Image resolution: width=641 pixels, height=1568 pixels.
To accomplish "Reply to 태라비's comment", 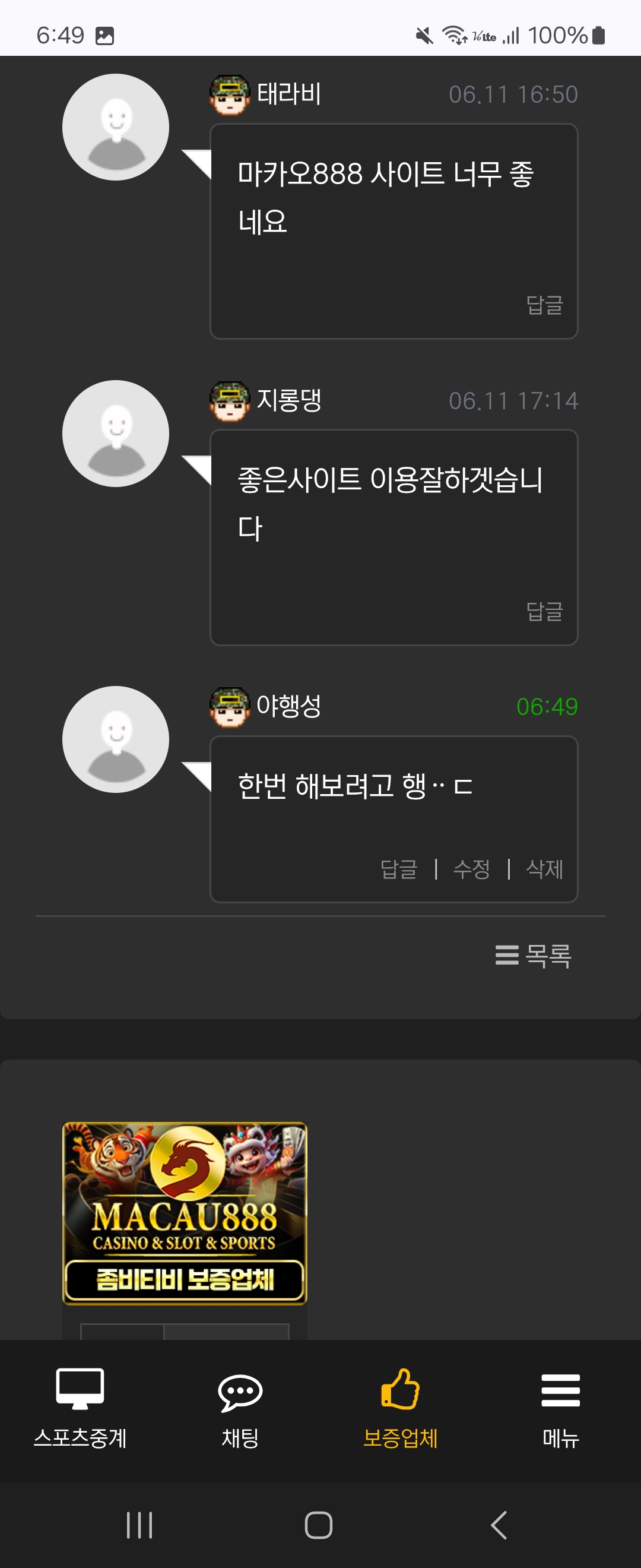I will coord(544,305).
